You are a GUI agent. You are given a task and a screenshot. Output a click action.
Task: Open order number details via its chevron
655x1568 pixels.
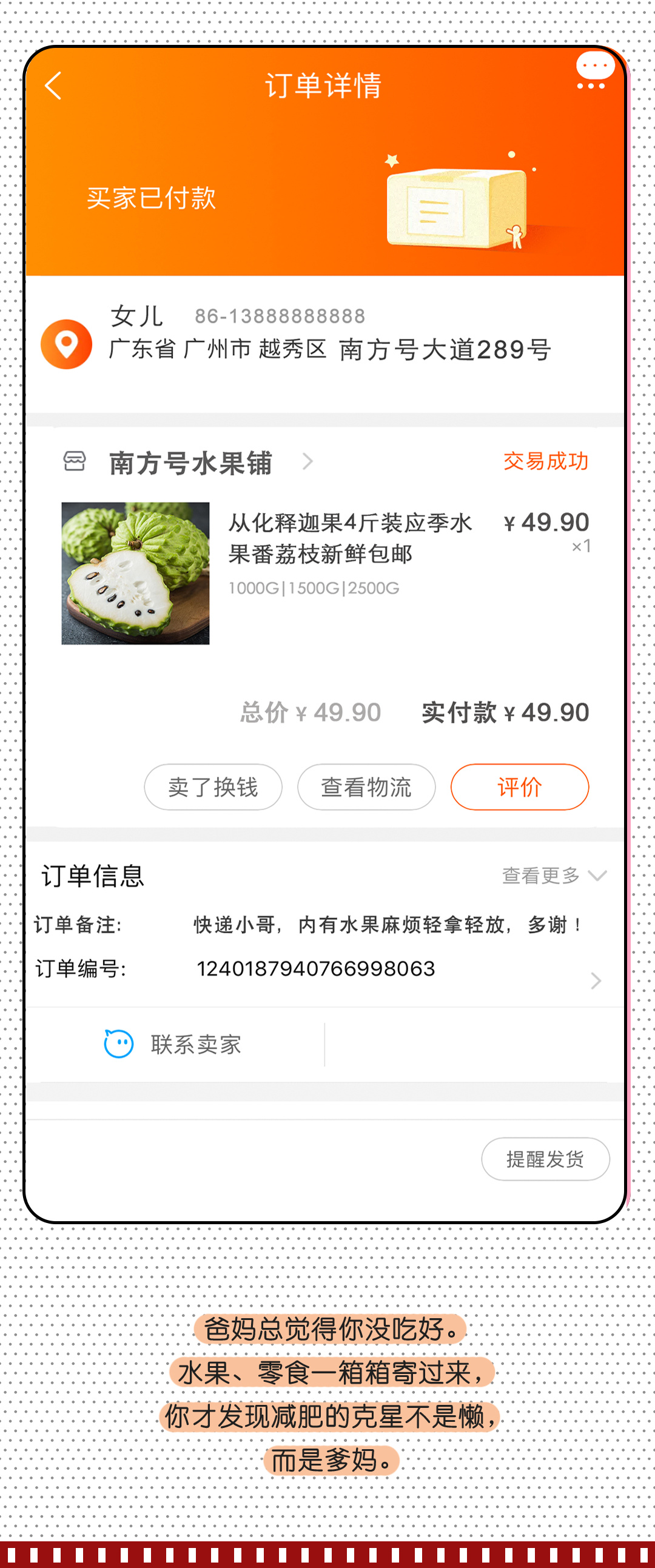[x=595, y=980]
